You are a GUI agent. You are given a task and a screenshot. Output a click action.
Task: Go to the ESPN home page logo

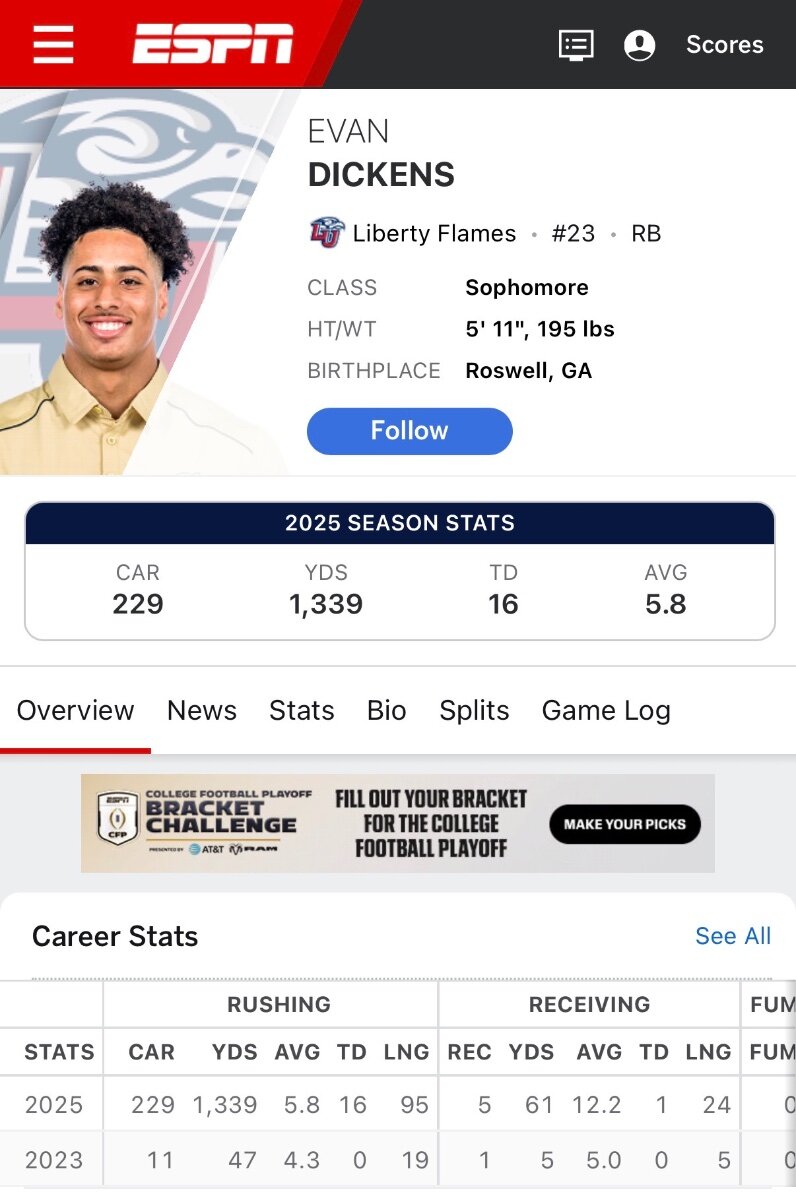click(213, 45)
